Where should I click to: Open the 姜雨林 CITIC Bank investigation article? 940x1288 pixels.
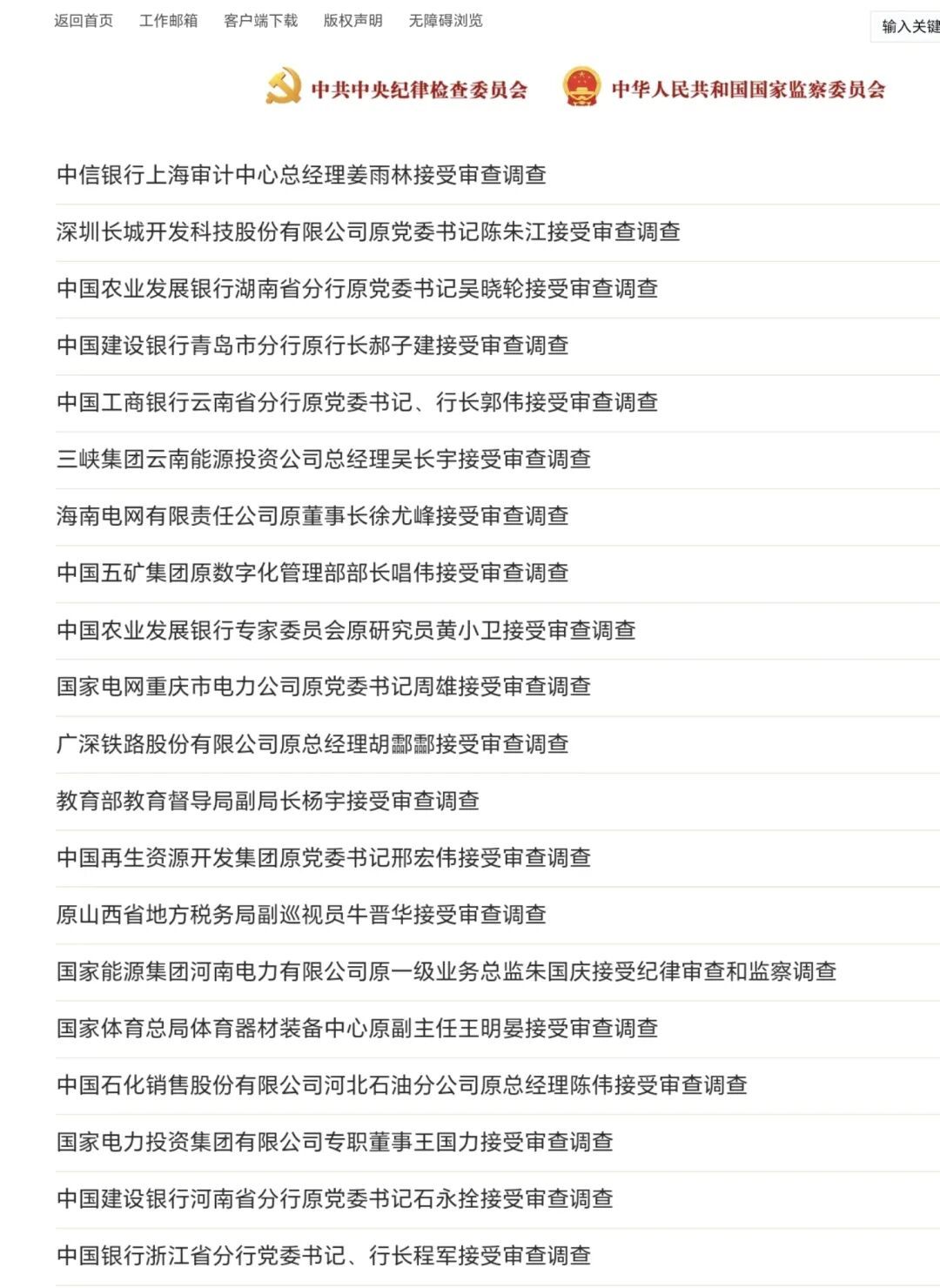pyautogui.click(x=301, y=174)
